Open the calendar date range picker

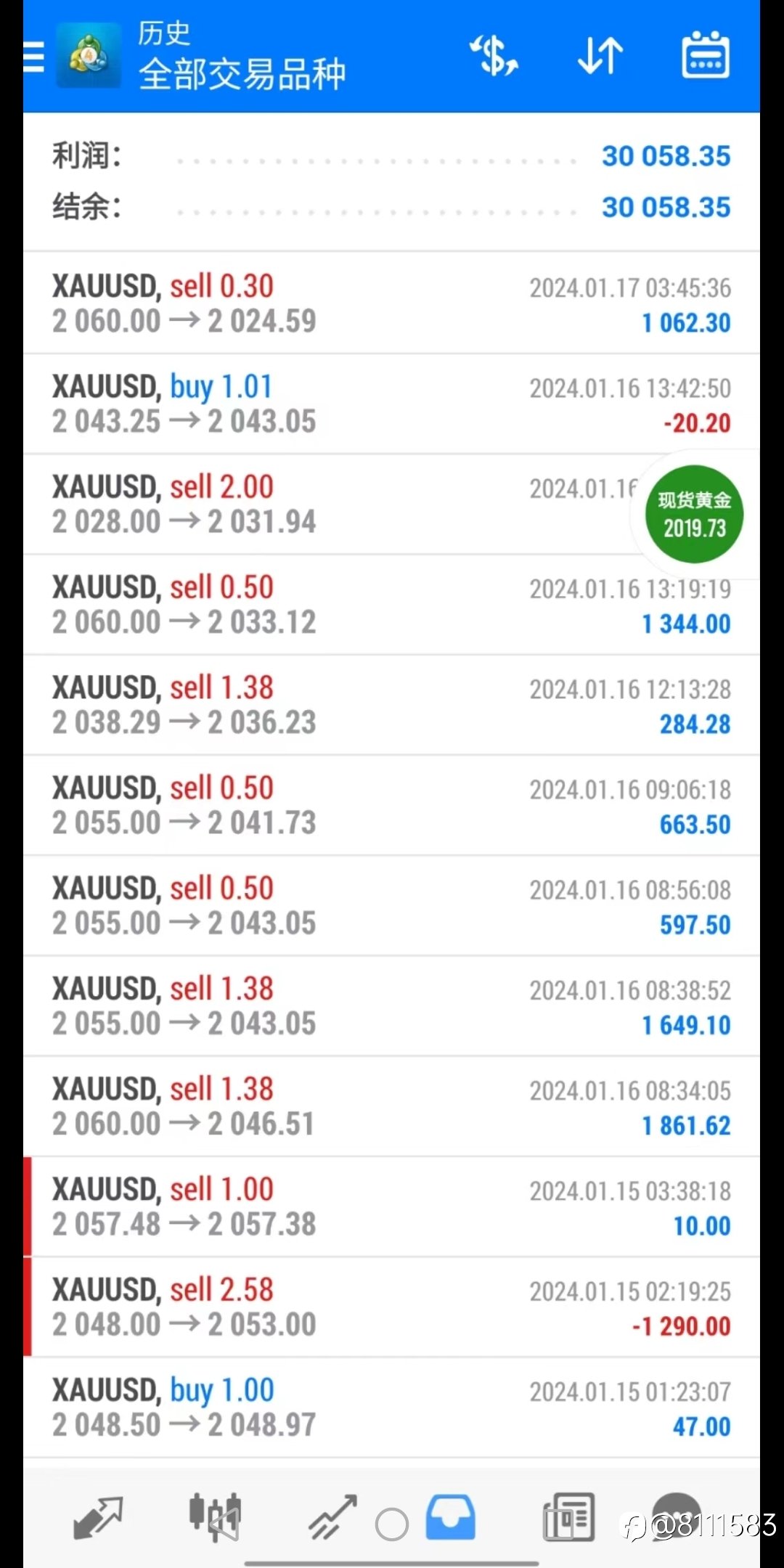[706, 55]
